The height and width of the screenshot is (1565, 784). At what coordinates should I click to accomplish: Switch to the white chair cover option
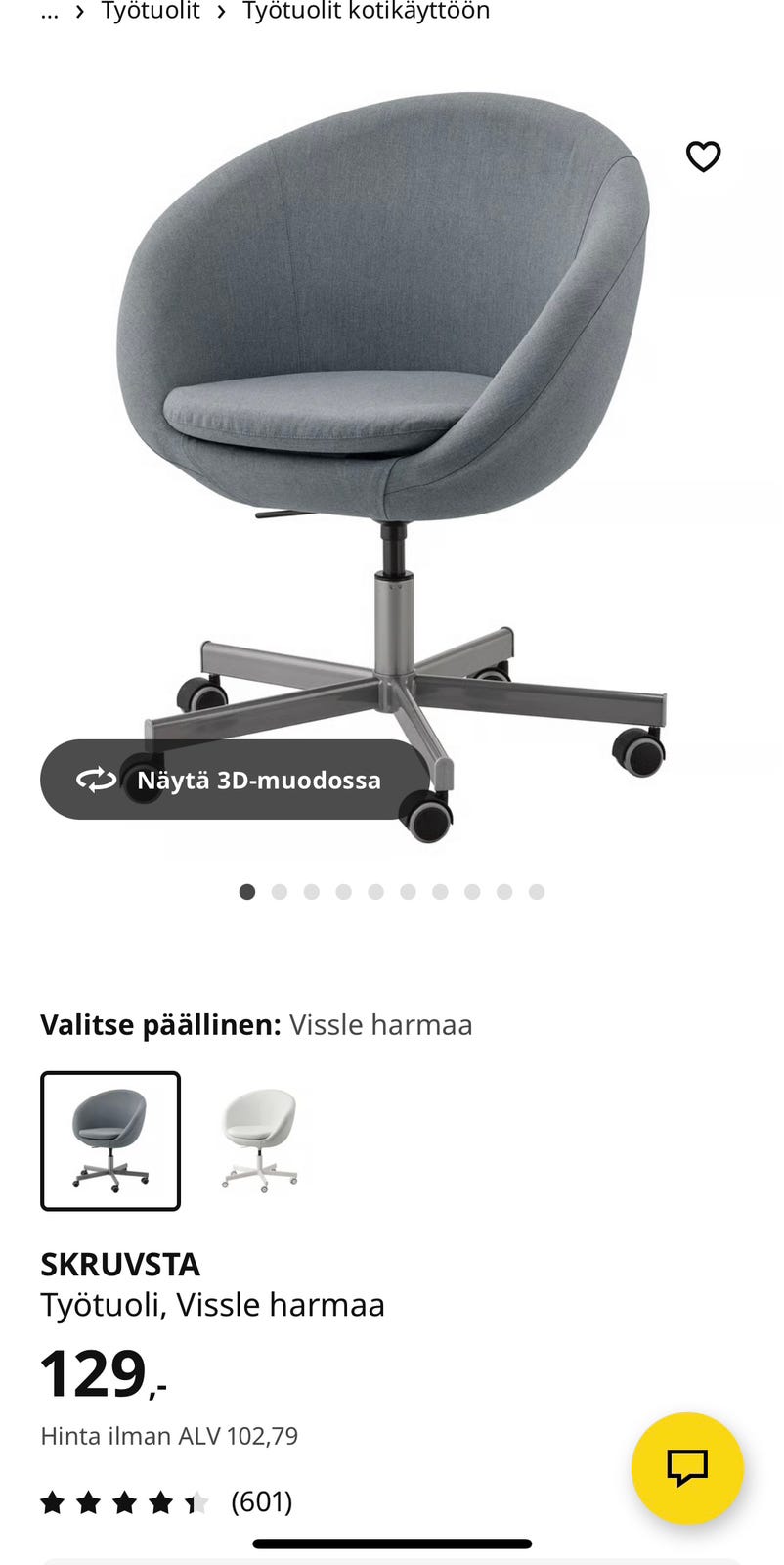coord(258,1140)
